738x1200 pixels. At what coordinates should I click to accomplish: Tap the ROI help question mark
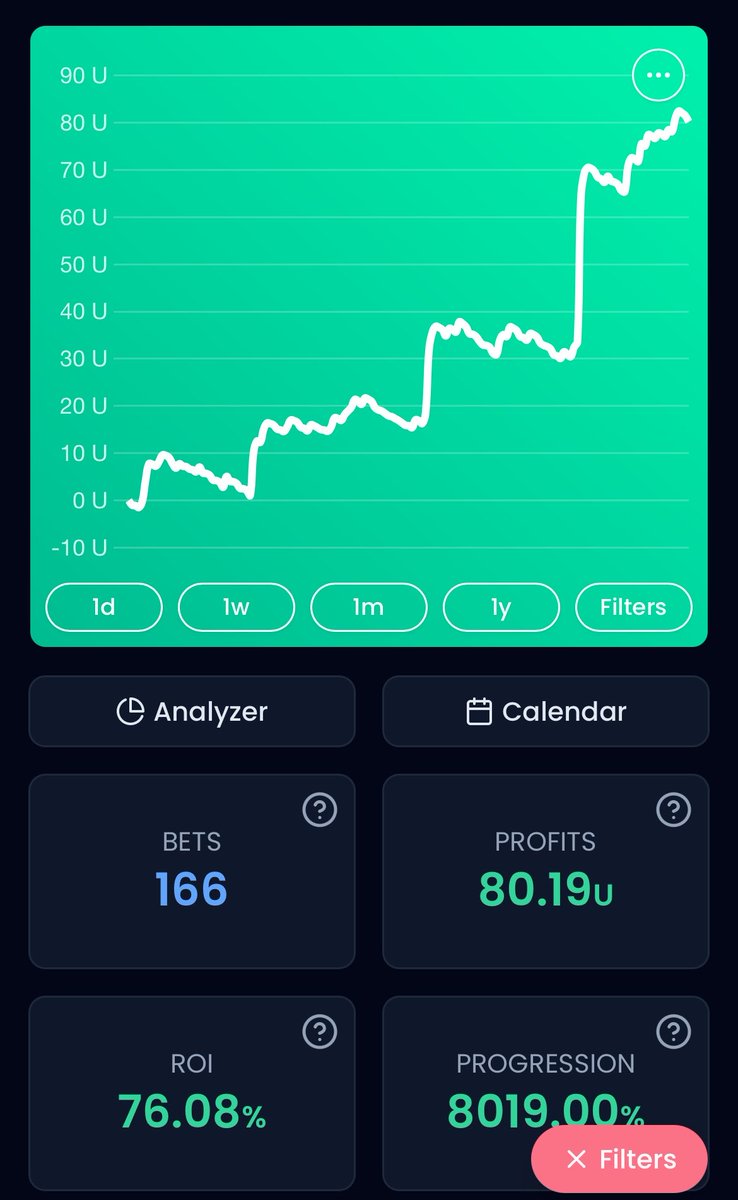point(320,1031)
